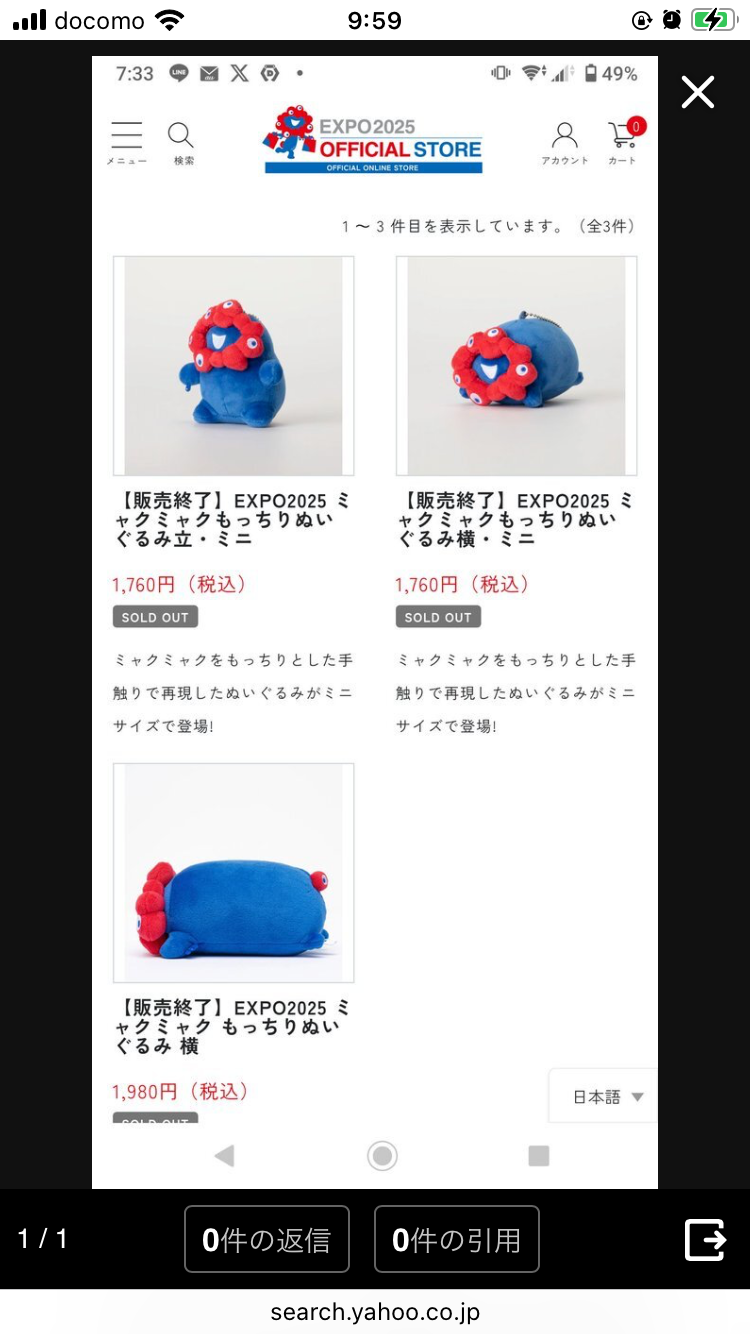Dismiss the screenshot with the X close button
This screenshot has height=1334, width=750.
coord(697,92)
